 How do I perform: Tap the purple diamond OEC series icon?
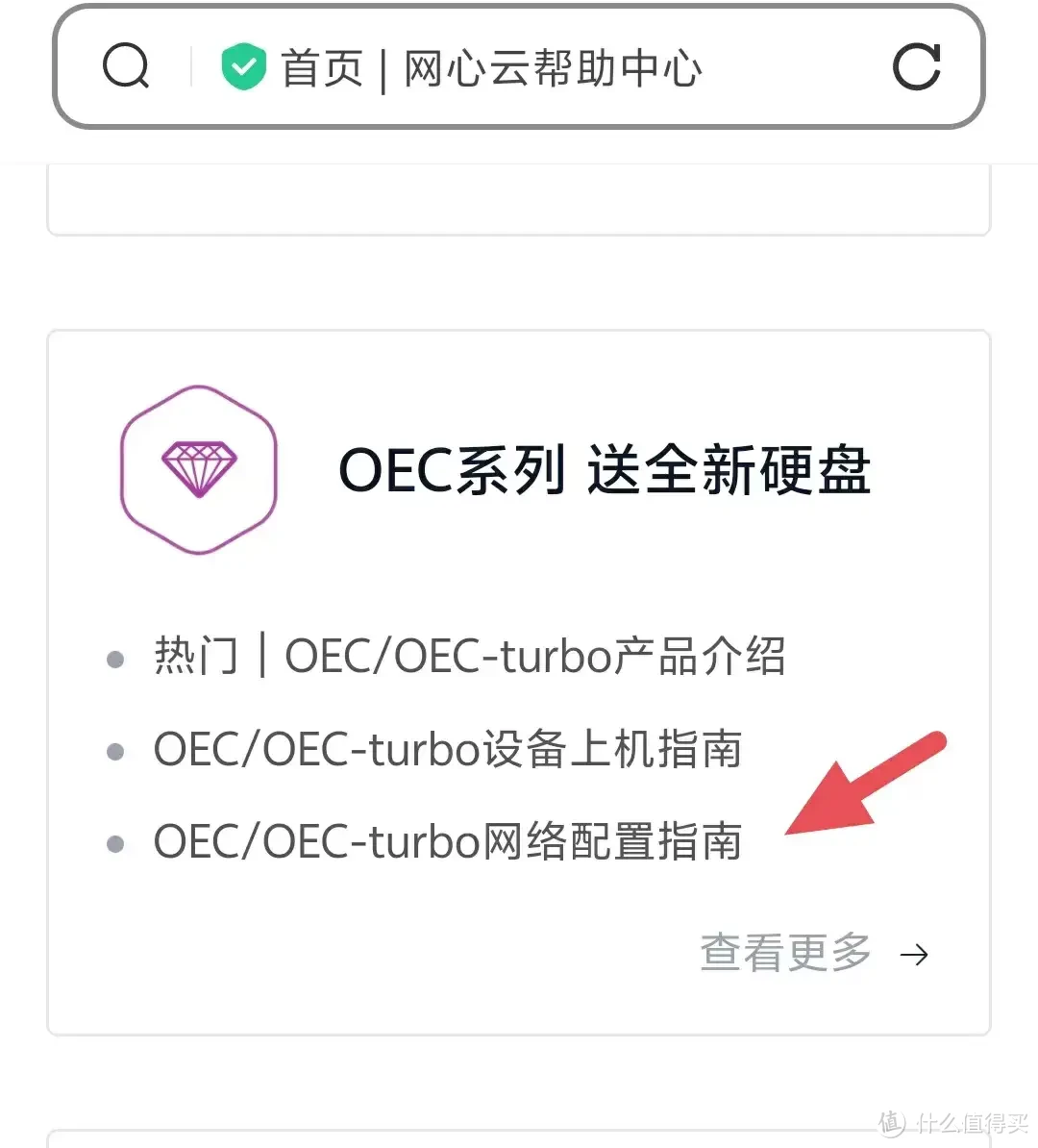198,469
